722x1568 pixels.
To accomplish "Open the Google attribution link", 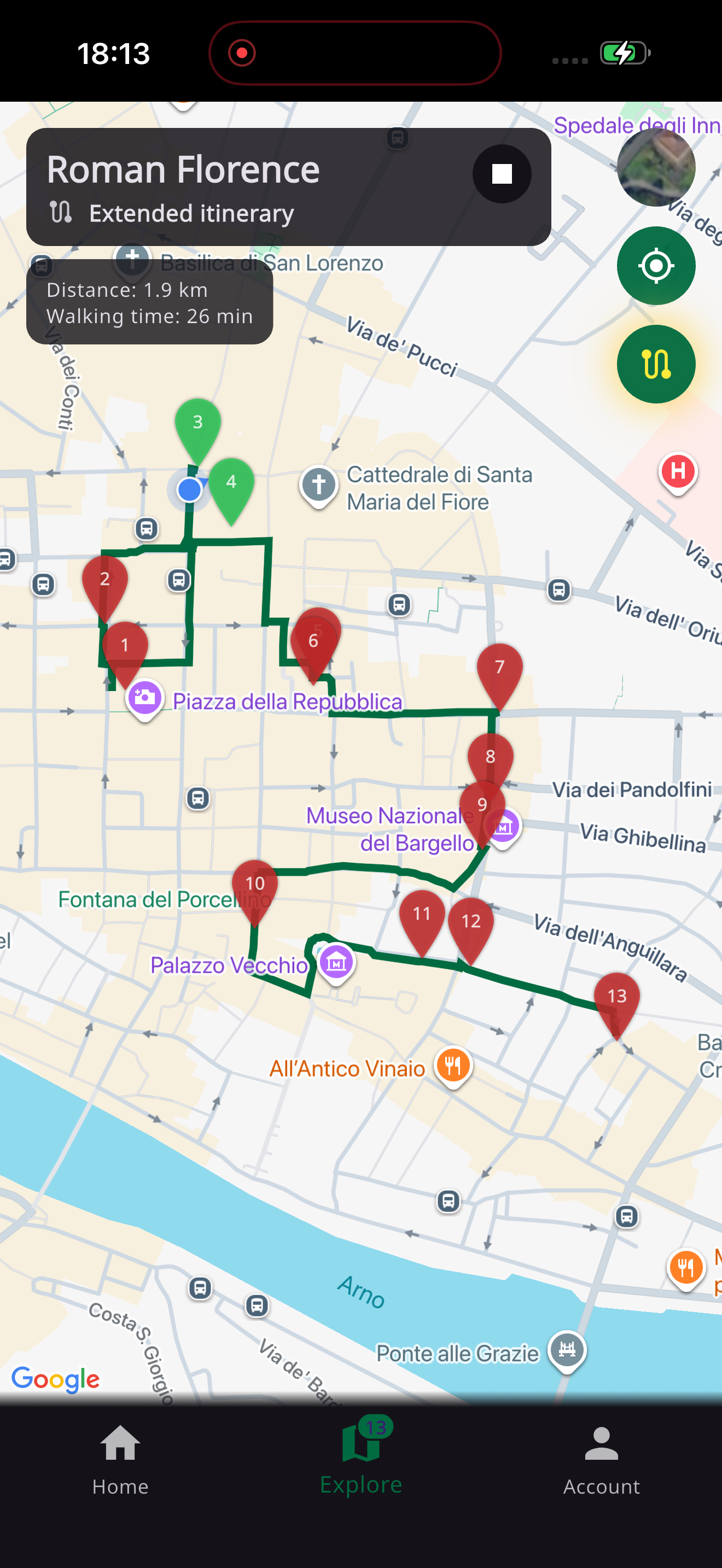I will coord(56,1379).
